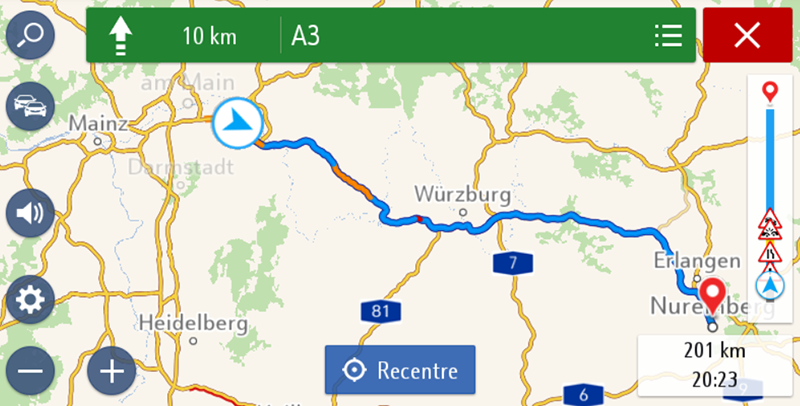Viewport: 800px width, 406px height.
Task: Cancel the route with red X
Action: tap(747, 37)
